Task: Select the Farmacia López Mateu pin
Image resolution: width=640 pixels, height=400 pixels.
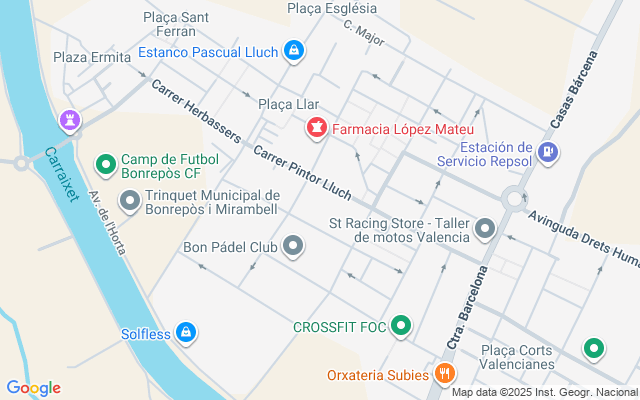Action: point(316,127)
